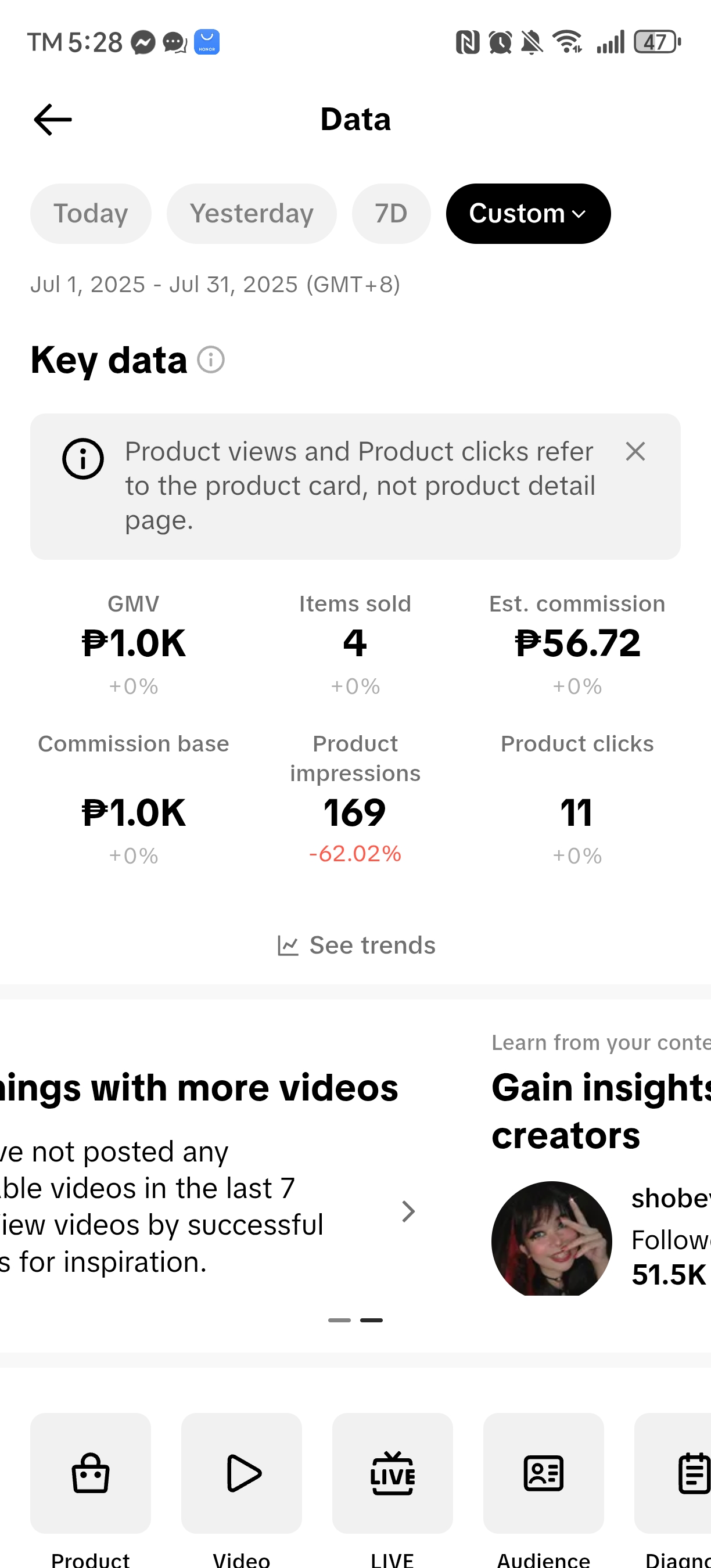Viewport: 711px width, 1568px height.
Task: Open the Audience analytics tile
Action: 544,1473
